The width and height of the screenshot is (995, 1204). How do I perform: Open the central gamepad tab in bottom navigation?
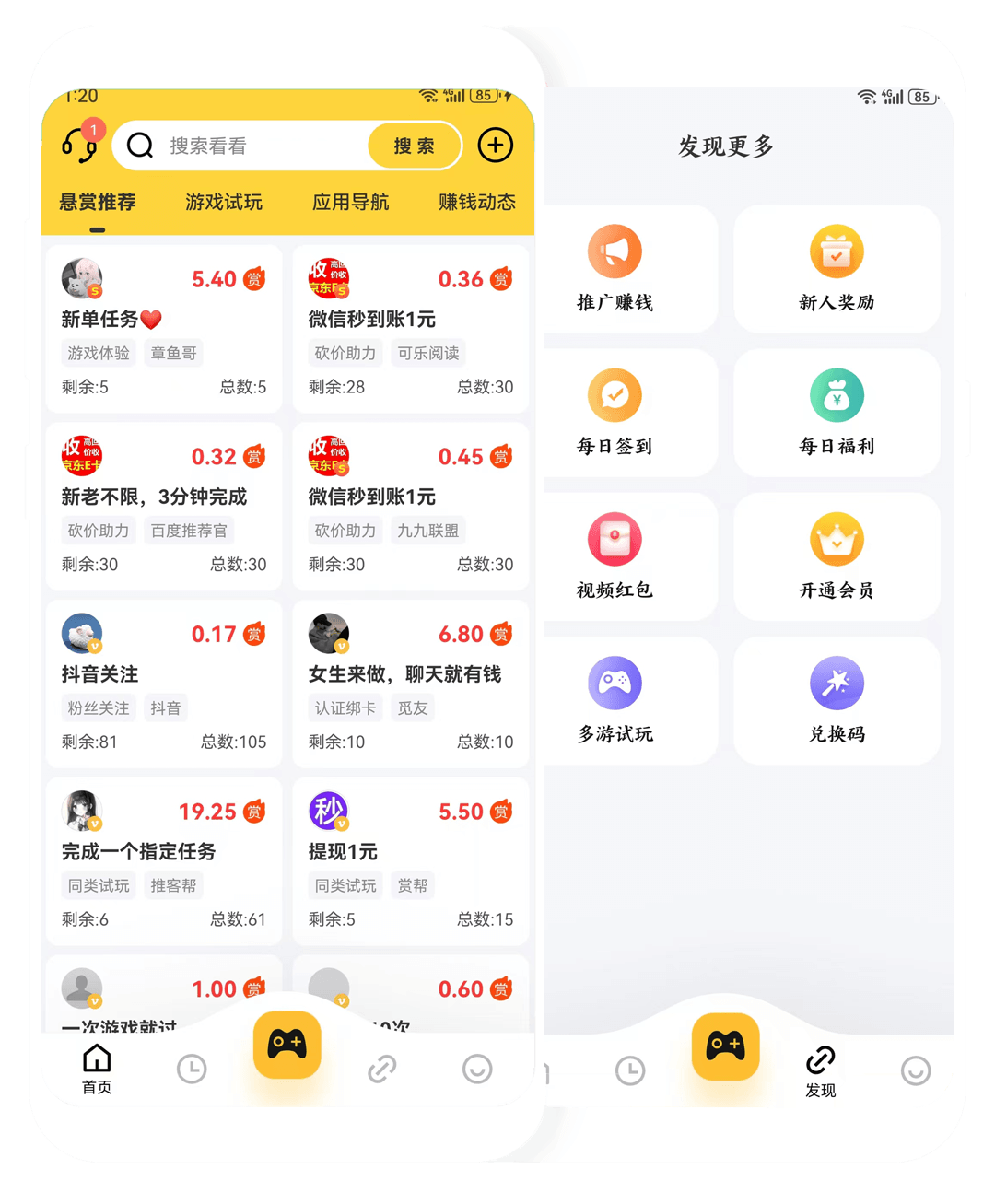coord(287,1044)
